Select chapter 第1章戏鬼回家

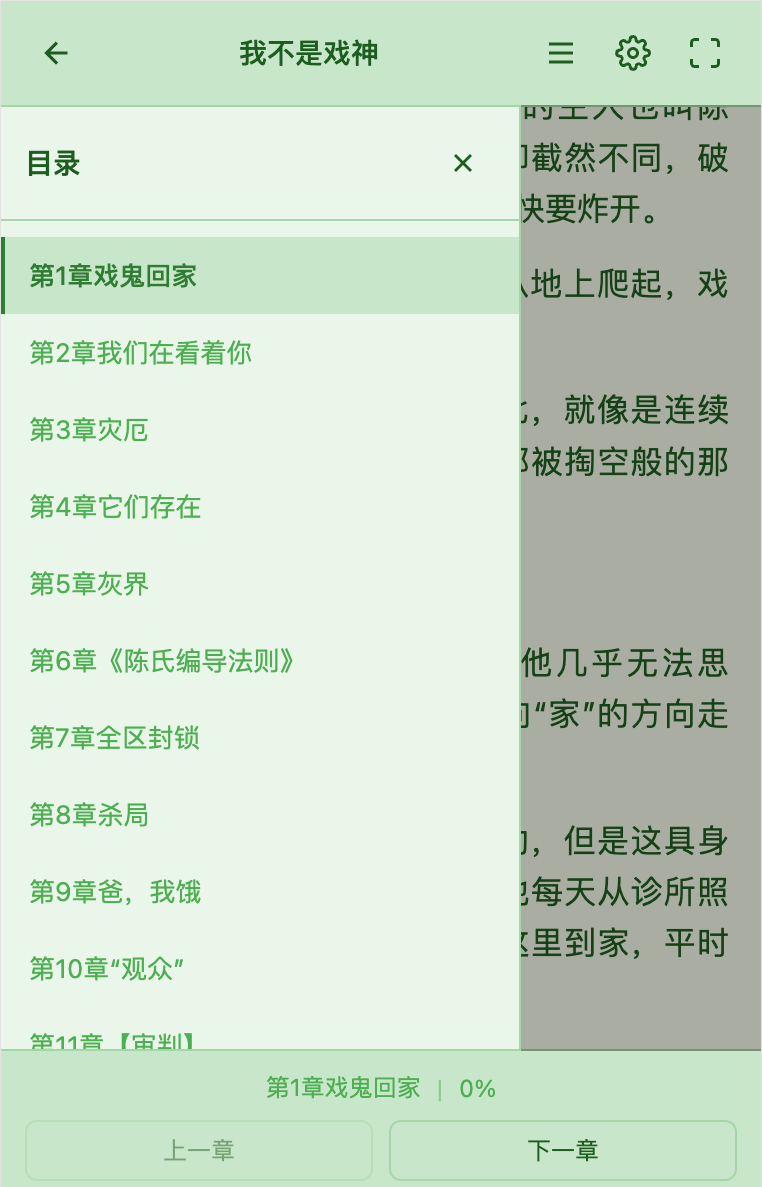click(113, 275)
